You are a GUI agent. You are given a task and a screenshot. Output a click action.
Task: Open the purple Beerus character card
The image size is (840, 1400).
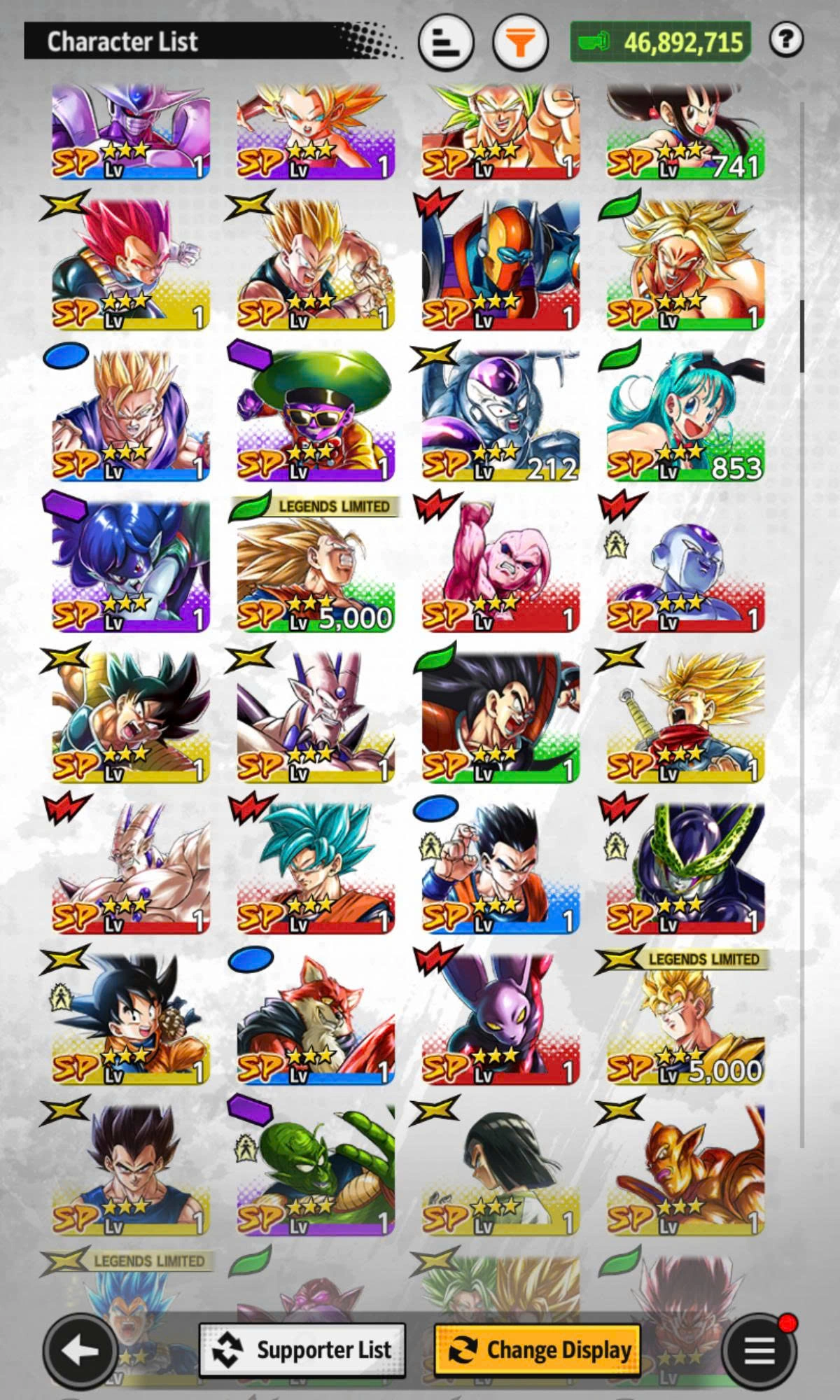pyautogui.click(x=500, y=1018)
